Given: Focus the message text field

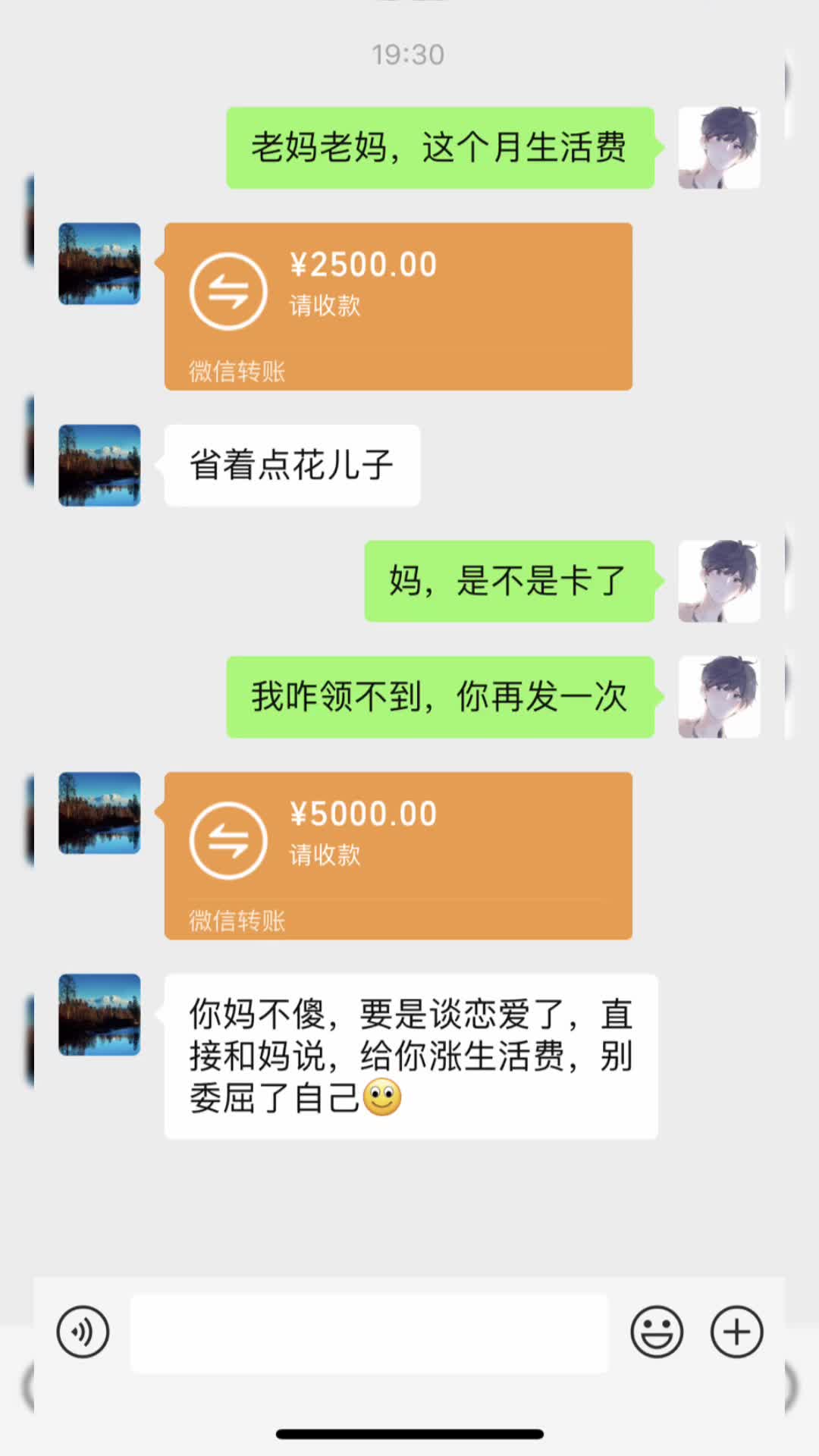Looking at the screenshot, I should click(369, 1333).
